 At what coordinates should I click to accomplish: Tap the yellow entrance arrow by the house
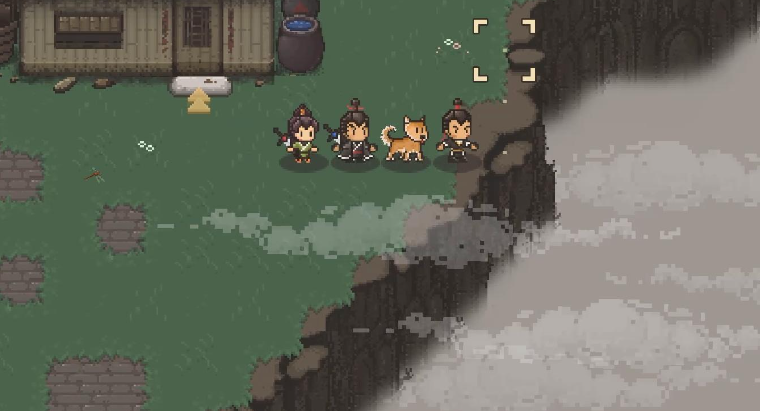tap(199, 101)
